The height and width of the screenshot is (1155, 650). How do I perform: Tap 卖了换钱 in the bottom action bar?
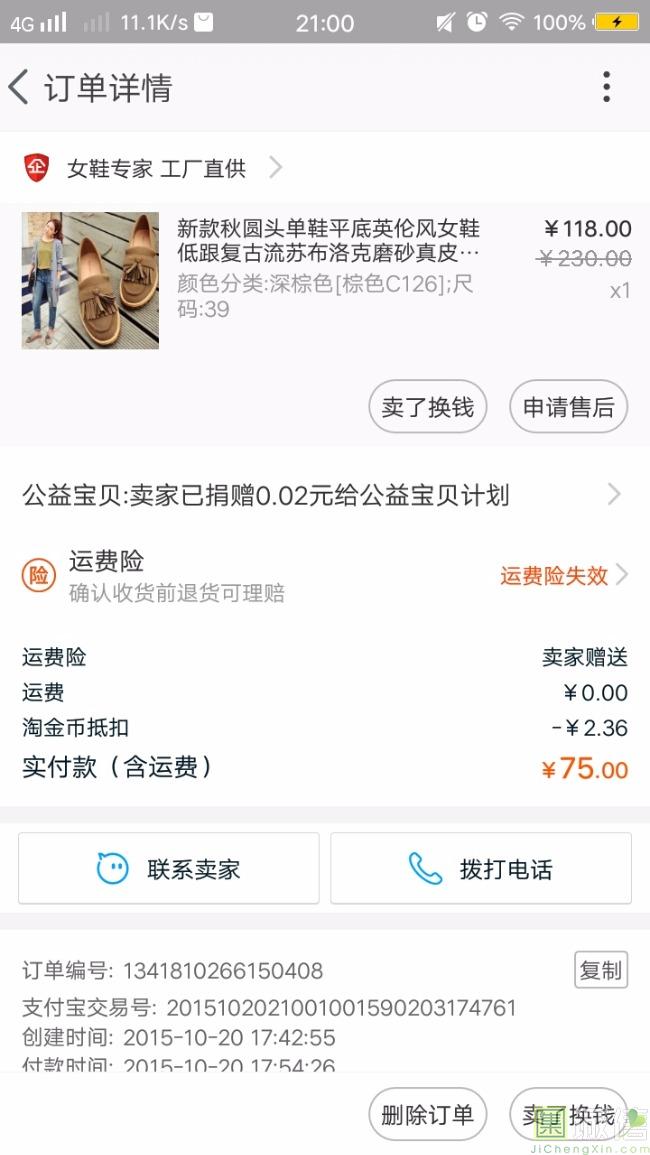(x=568, y=1115)
